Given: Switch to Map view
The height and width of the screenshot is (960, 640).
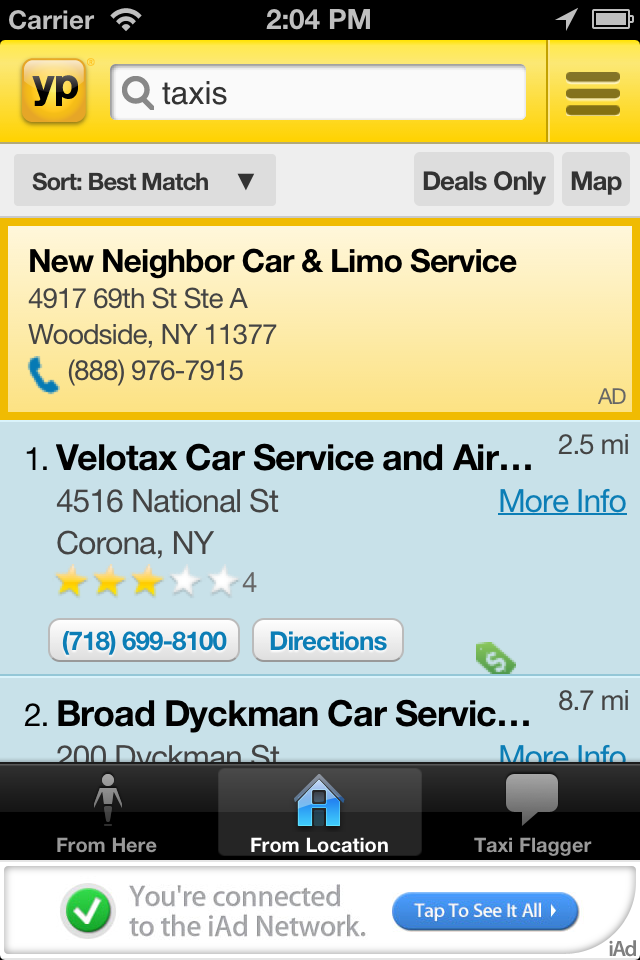Looking at the screenshot, I should (x=596, y=181).
